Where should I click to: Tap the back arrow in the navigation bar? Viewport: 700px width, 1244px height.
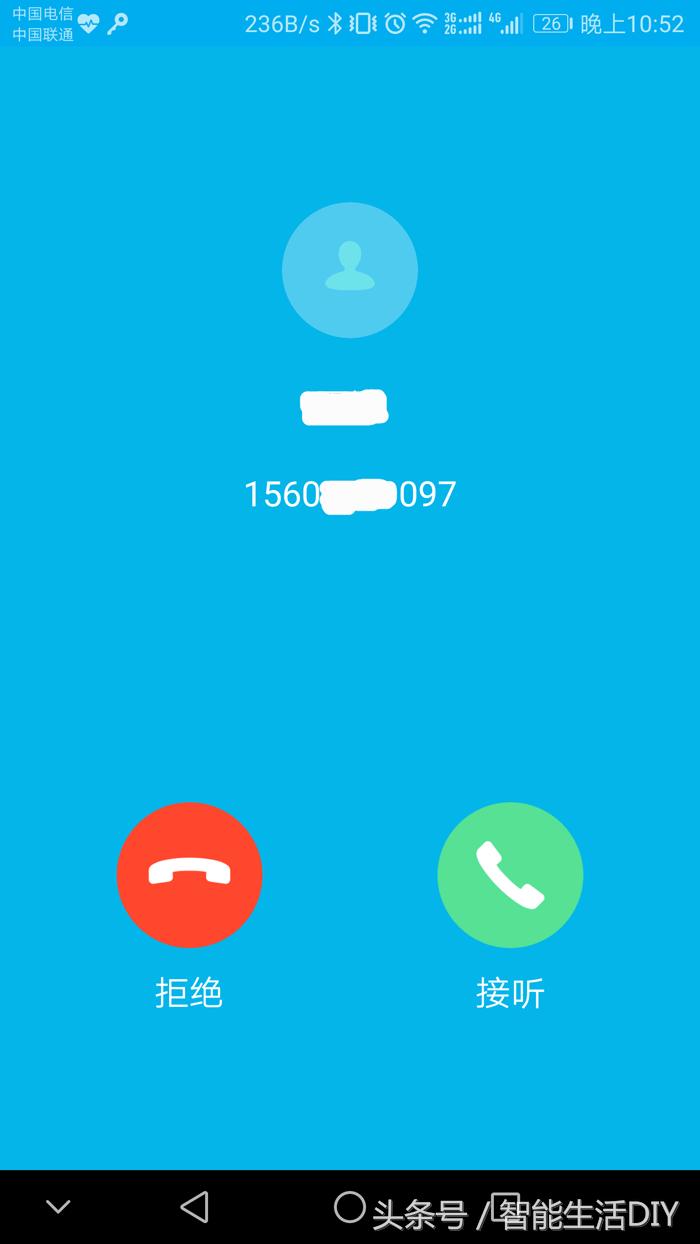pos(194,1207)
